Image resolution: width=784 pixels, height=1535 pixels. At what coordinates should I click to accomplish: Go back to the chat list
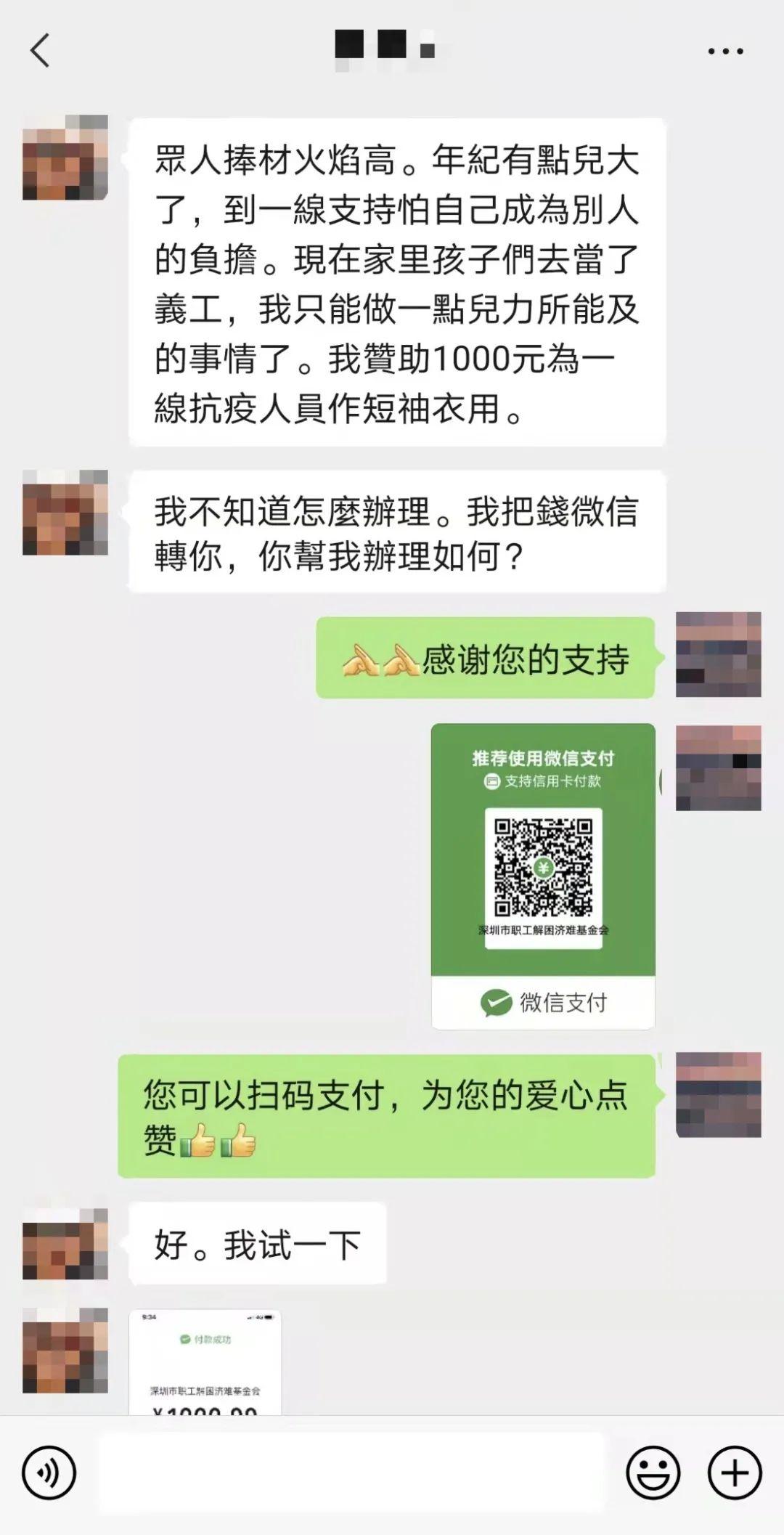[x=41, y=51]
